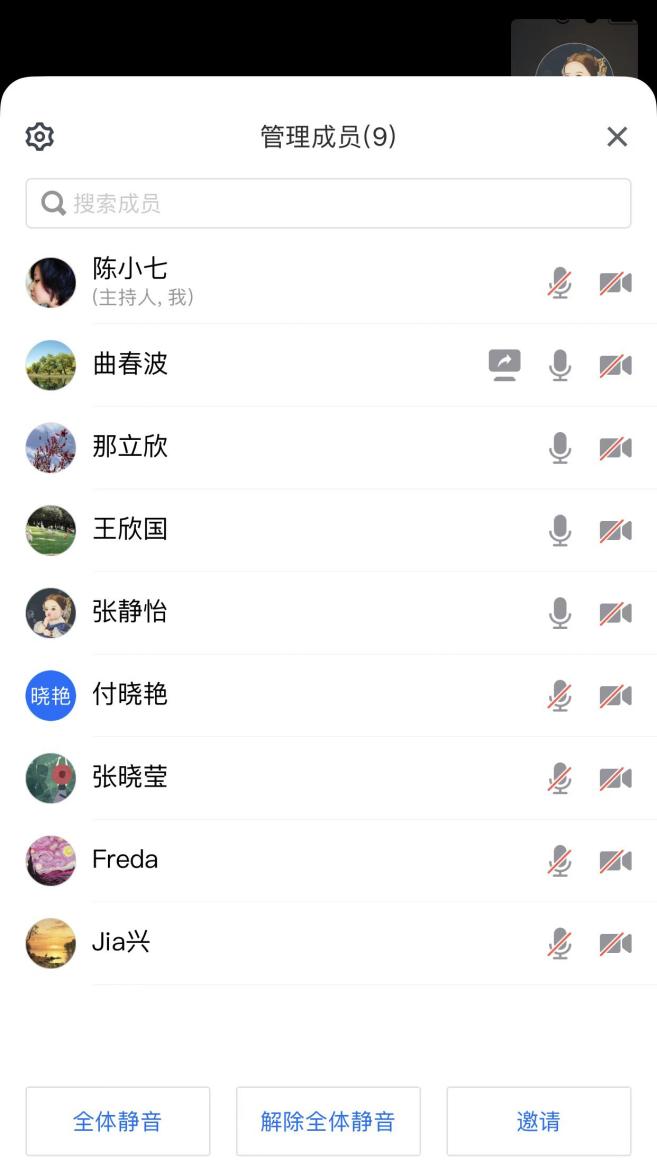Tap the screen share icon for 曲春波
Image resolution: width=657 pixels, height=1169 pixels.
(505, 365)
